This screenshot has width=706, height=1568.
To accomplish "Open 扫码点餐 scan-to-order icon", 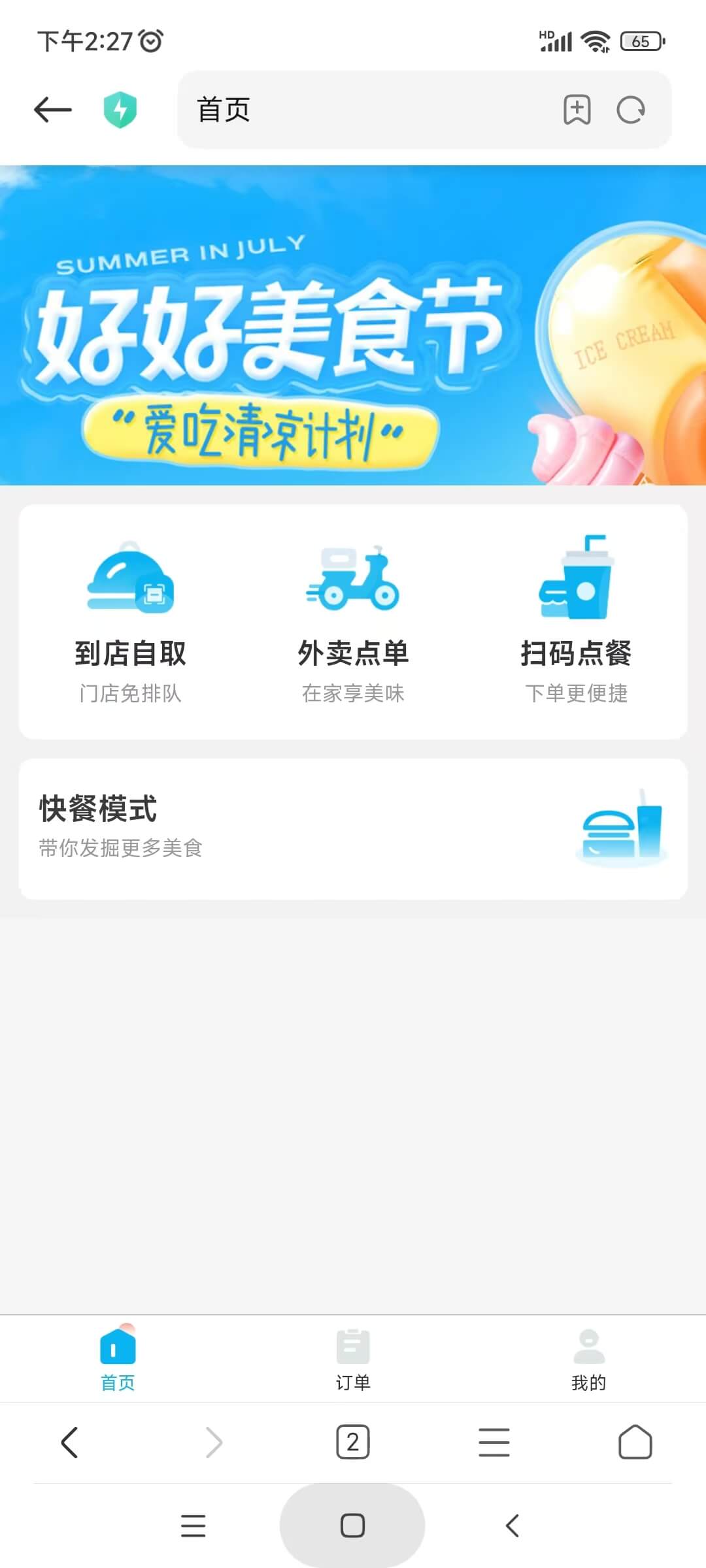I will (577, 581).
